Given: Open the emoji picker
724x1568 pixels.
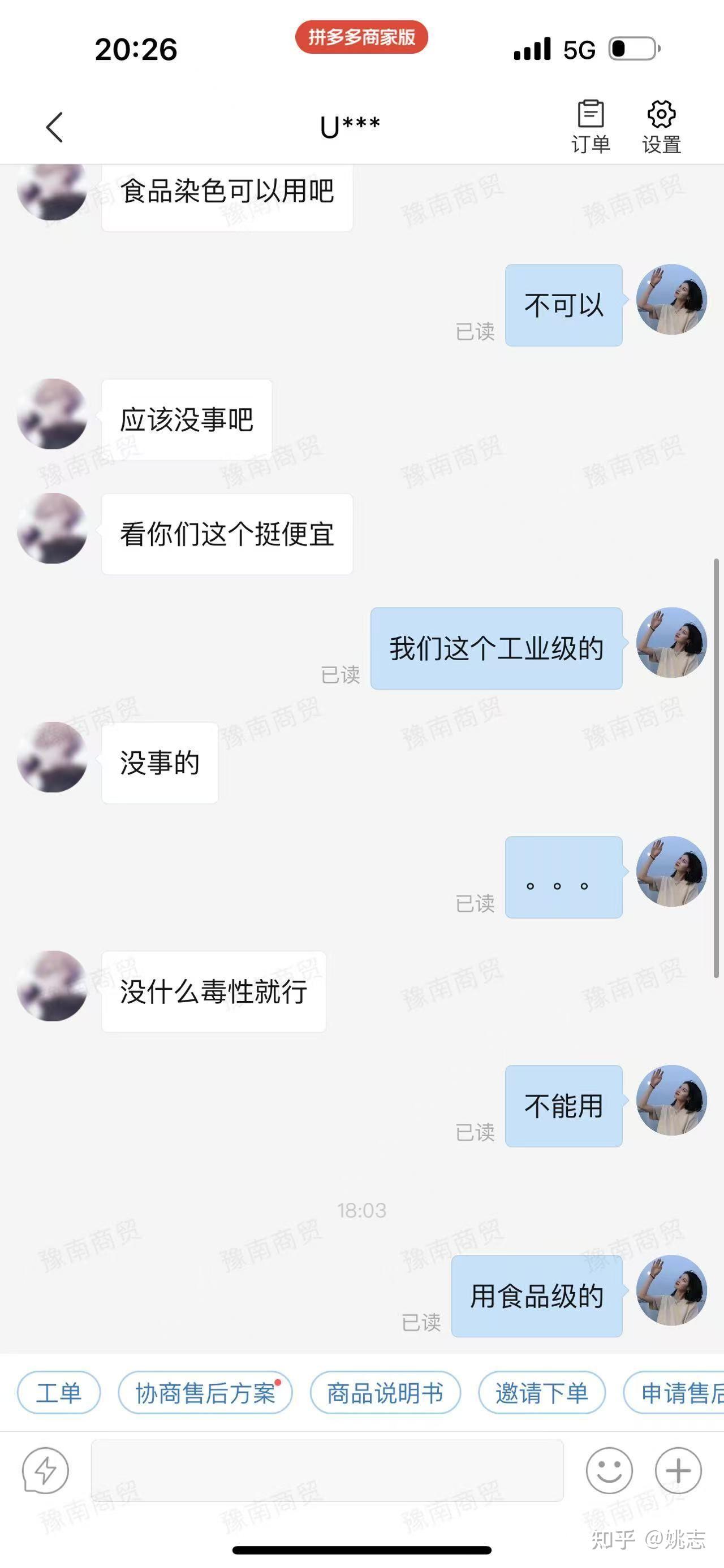Looking at the screenshot, I should coord(609,1471).
